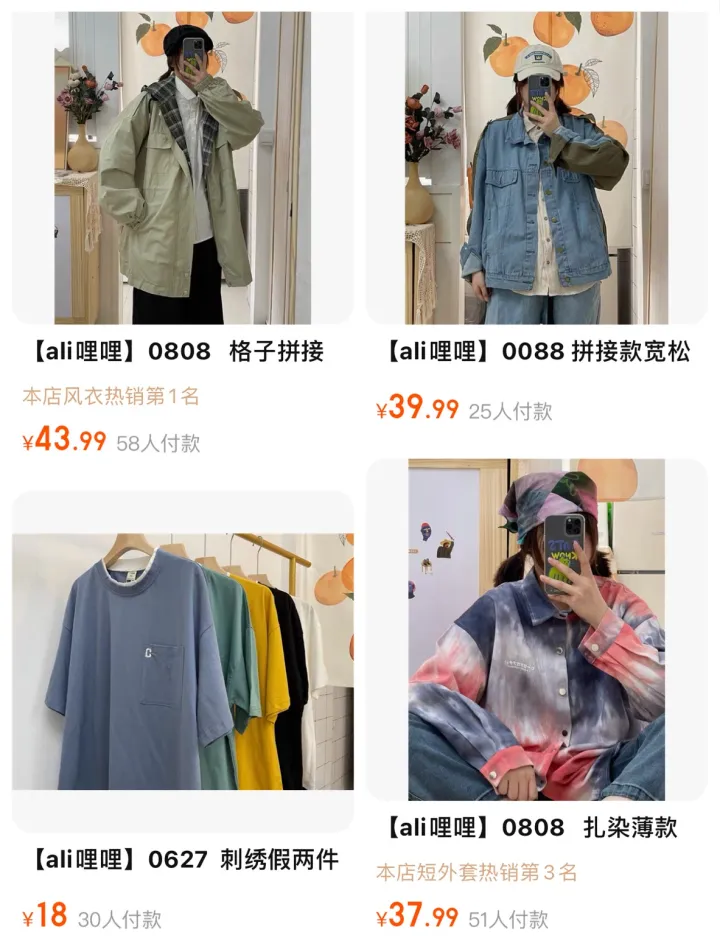Select the 0808 扎染薄款 tie-dye jacket item
The image size is (720, 952).
click(537, 630)
